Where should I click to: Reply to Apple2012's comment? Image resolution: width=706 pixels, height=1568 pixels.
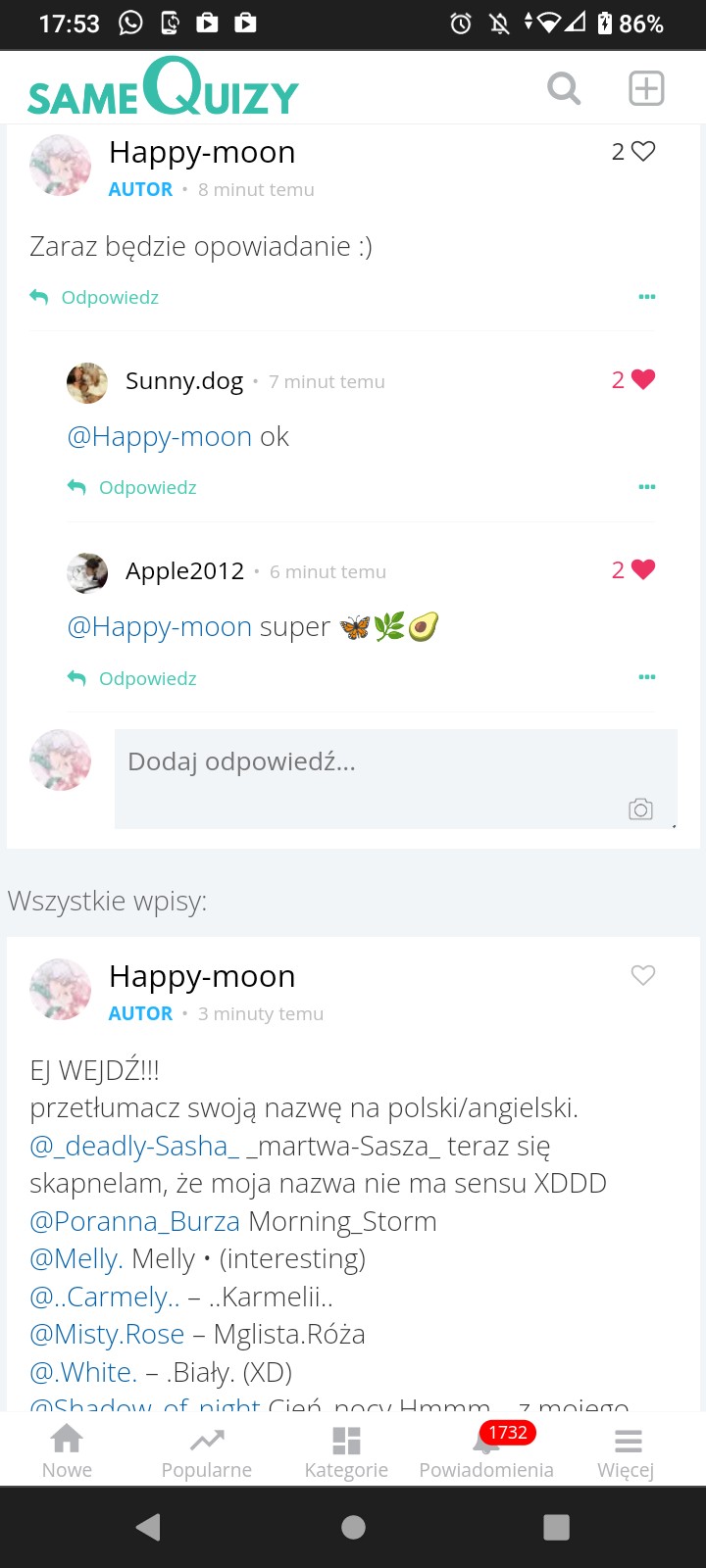(x=133, y=678)
